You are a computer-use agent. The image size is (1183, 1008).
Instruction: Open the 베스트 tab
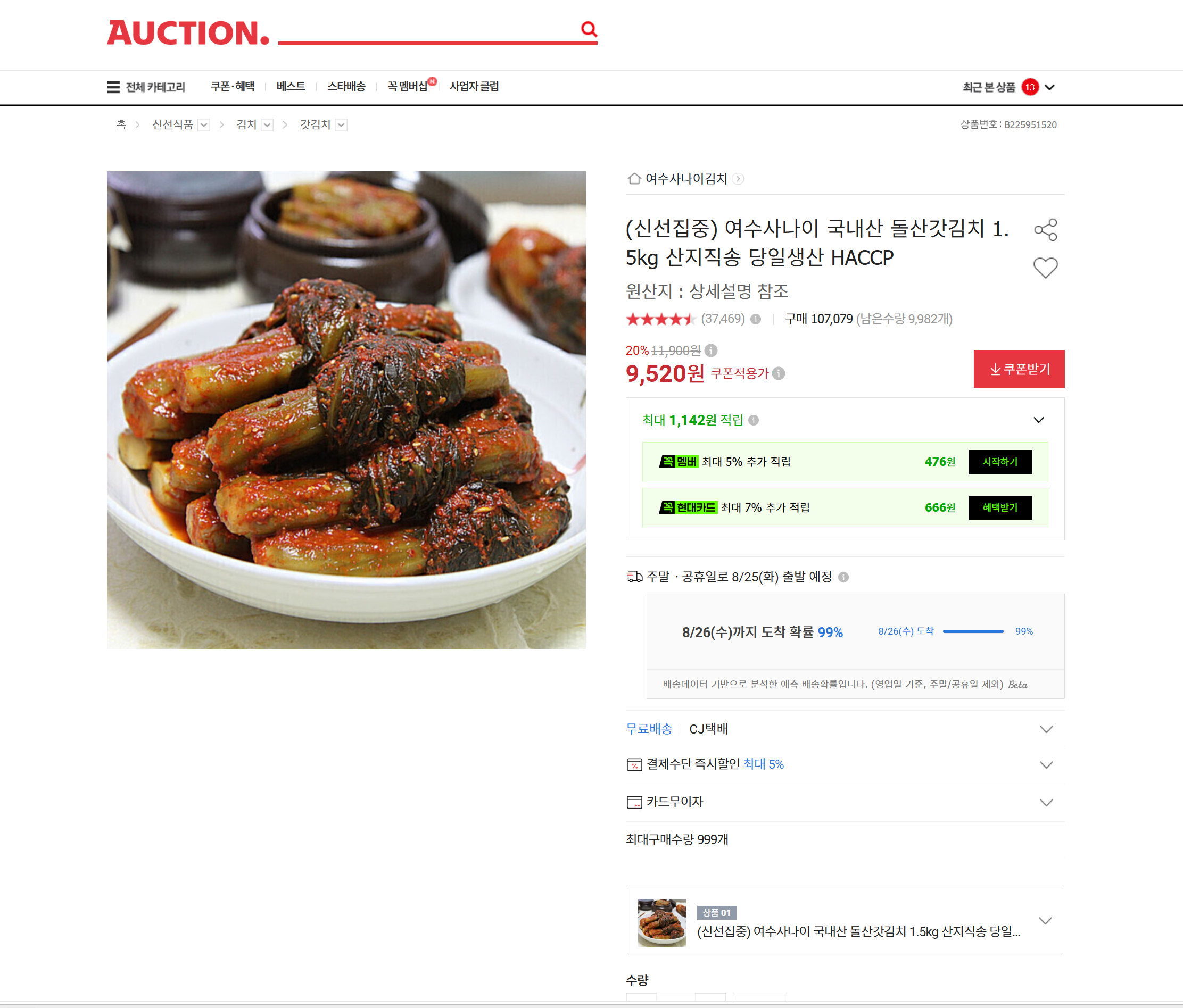pyautogui.click(x=291, y=86)
